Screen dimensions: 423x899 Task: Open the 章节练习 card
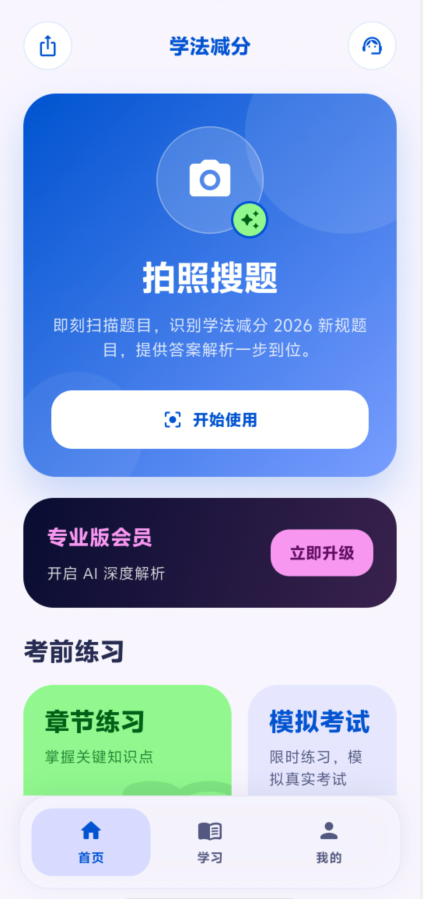(x=127, y=741)
